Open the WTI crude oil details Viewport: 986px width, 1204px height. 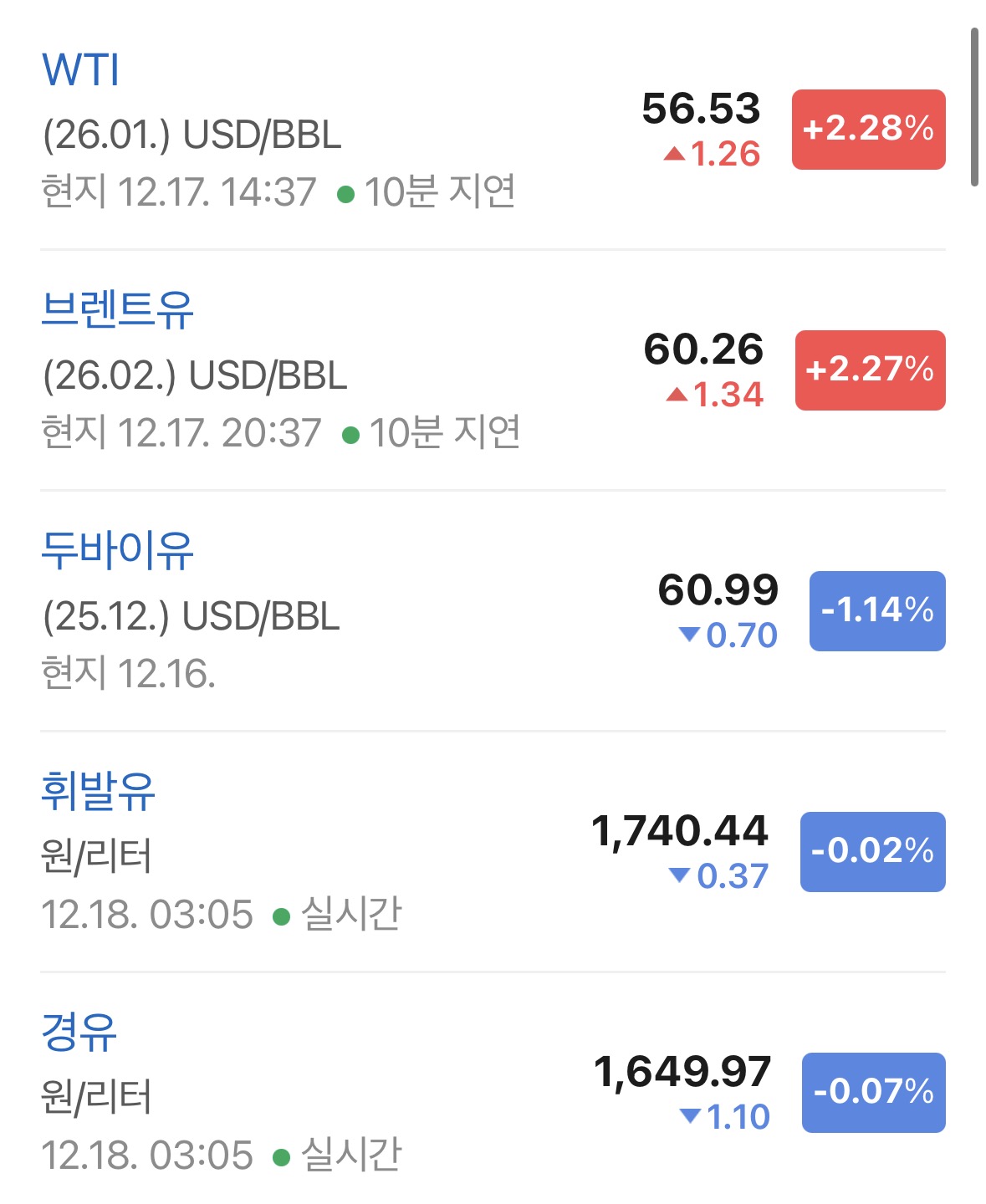point(81,69)
